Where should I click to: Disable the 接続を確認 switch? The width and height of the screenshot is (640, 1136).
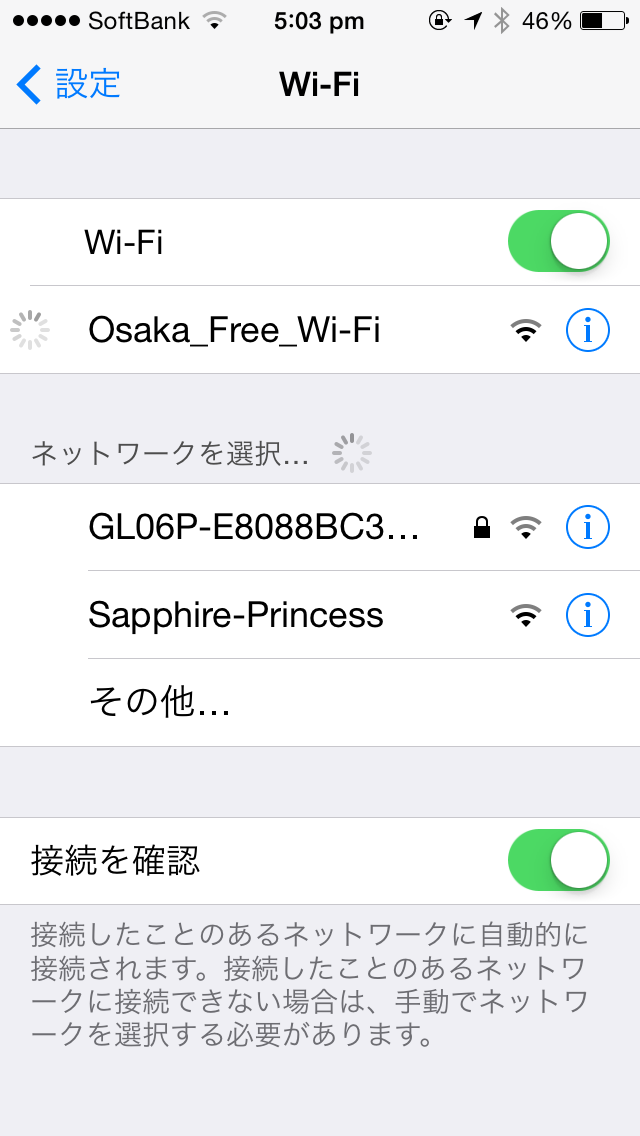(x=558, y=860)
